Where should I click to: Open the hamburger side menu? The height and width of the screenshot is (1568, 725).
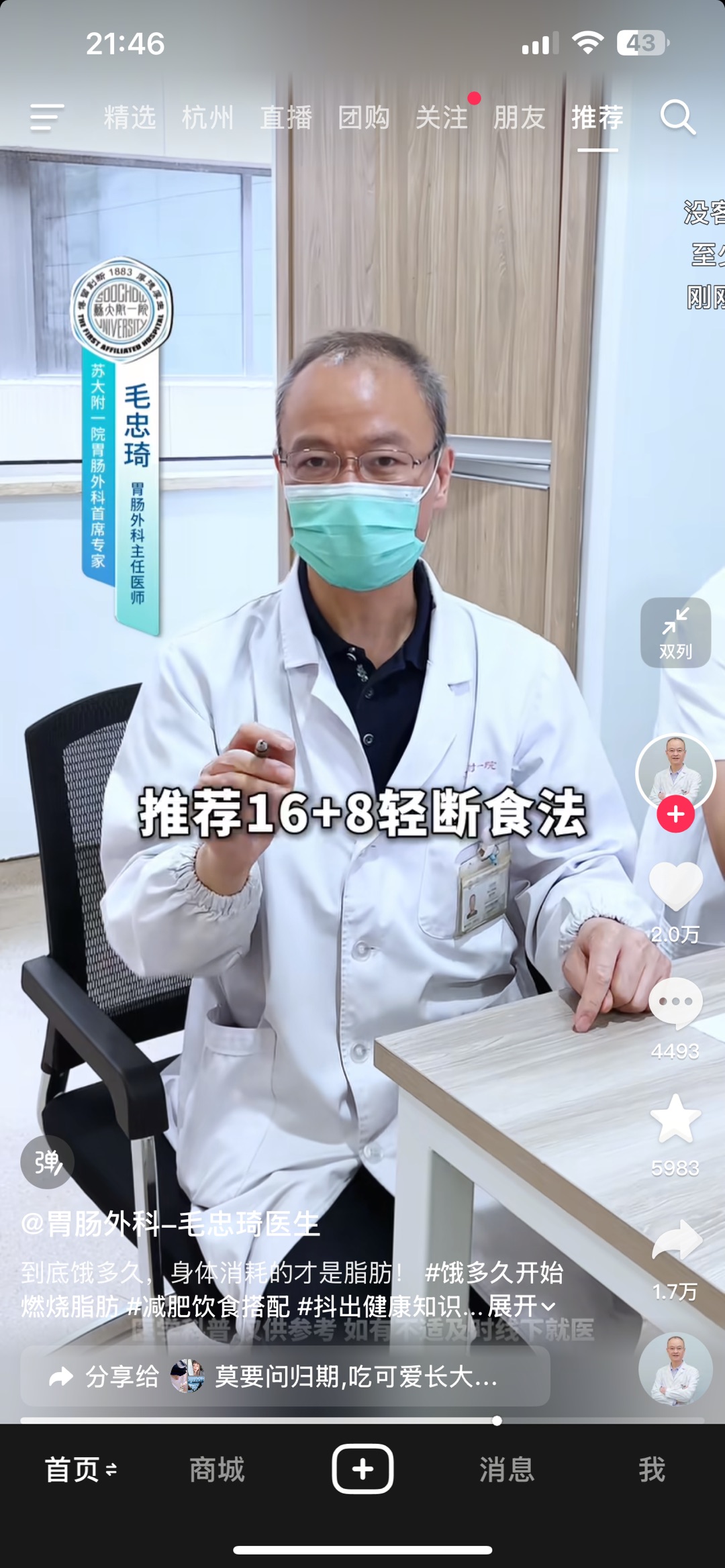pyautogui.click(x=47, y=117)
